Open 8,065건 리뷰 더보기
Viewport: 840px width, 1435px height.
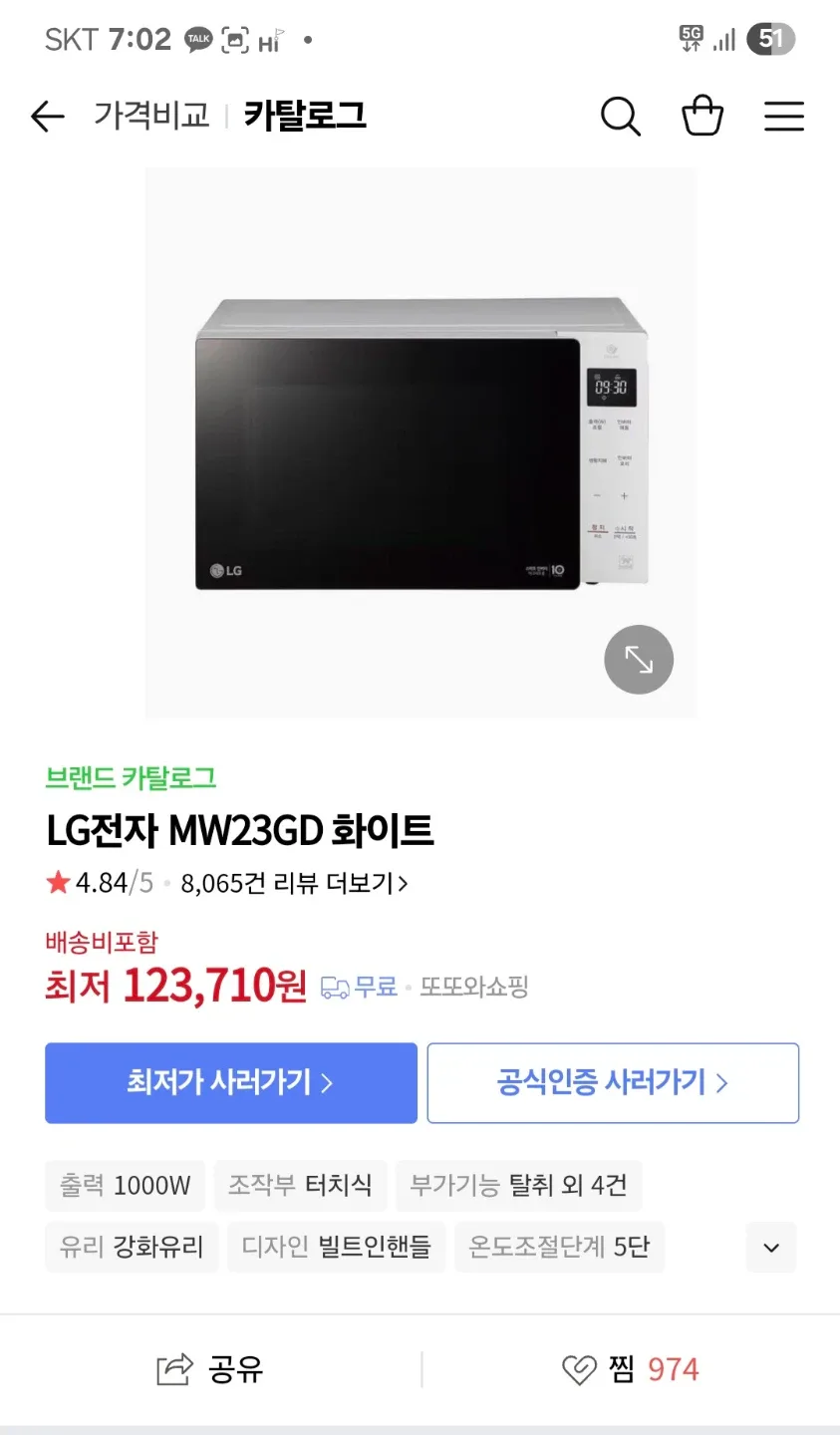click(x=294, y=884)
